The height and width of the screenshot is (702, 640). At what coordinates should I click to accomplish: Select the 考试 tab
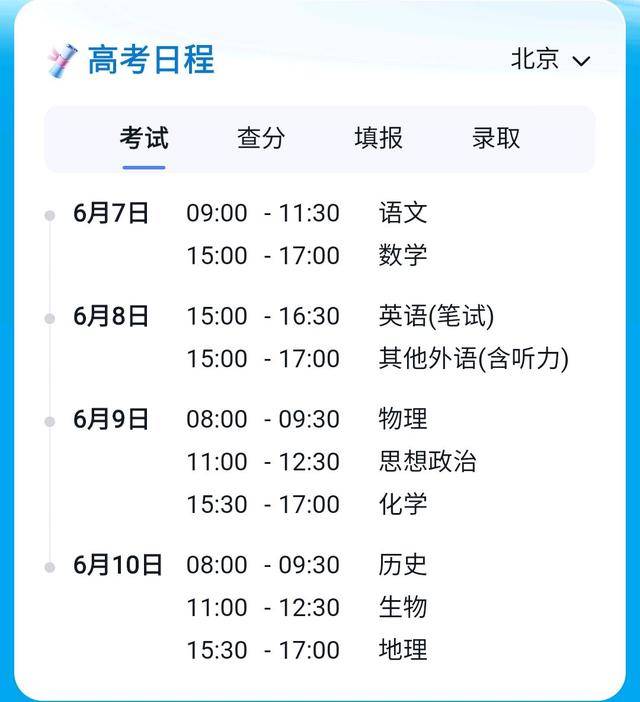144,138
